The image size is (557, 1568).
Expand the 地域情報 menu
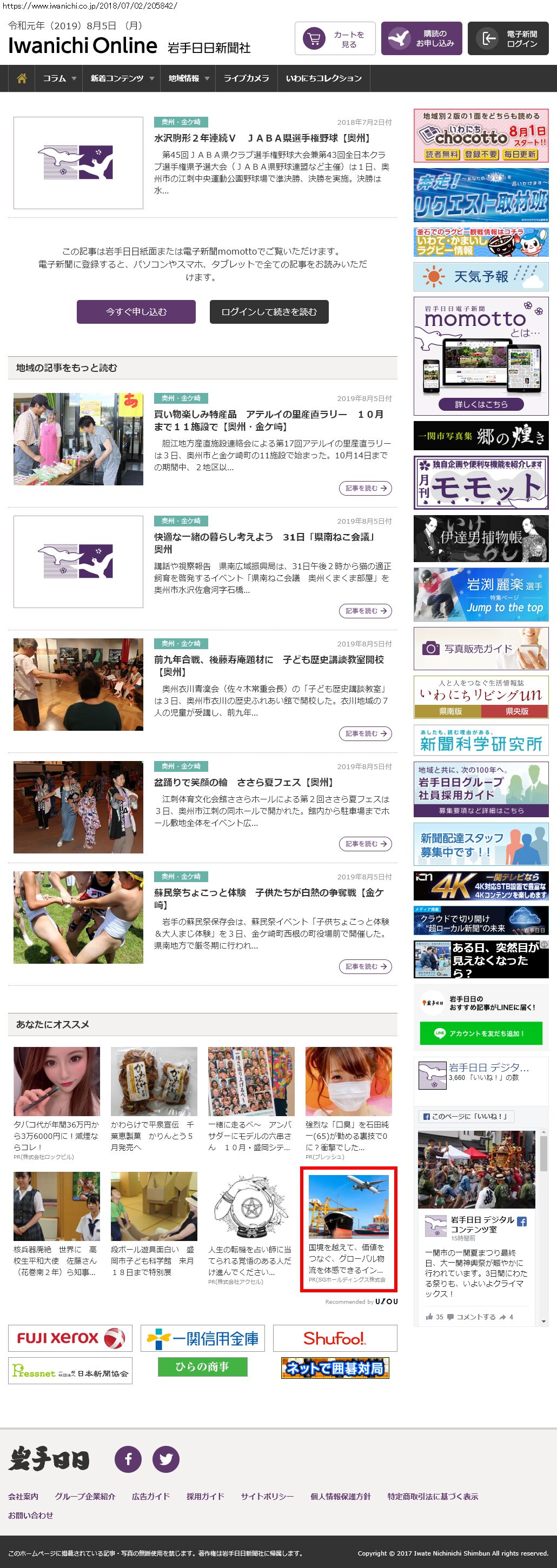pos(189,78)
